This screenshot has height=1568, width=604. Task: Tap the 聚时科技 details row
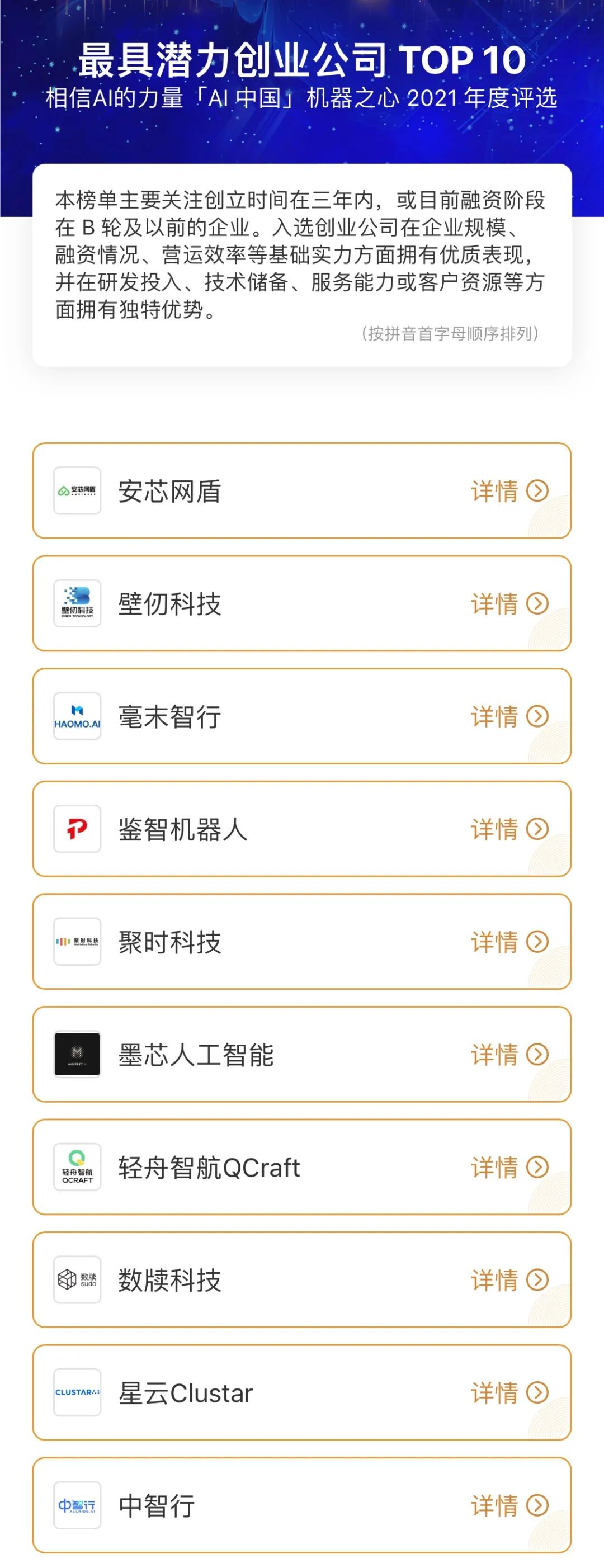(509, 942)
